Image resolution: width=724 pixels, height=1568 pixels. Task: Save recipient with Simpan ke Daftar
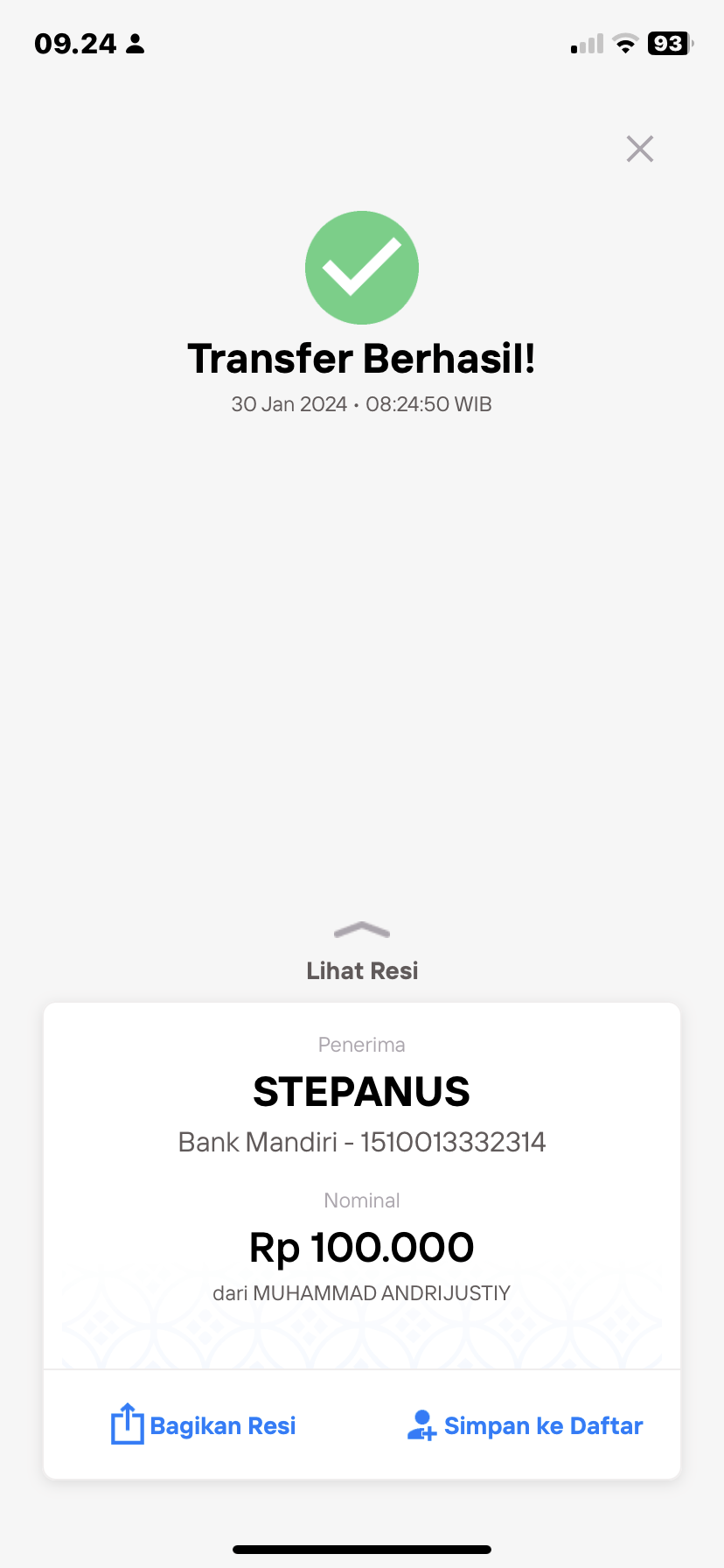pyautogui.click(x=525, y=1425)
